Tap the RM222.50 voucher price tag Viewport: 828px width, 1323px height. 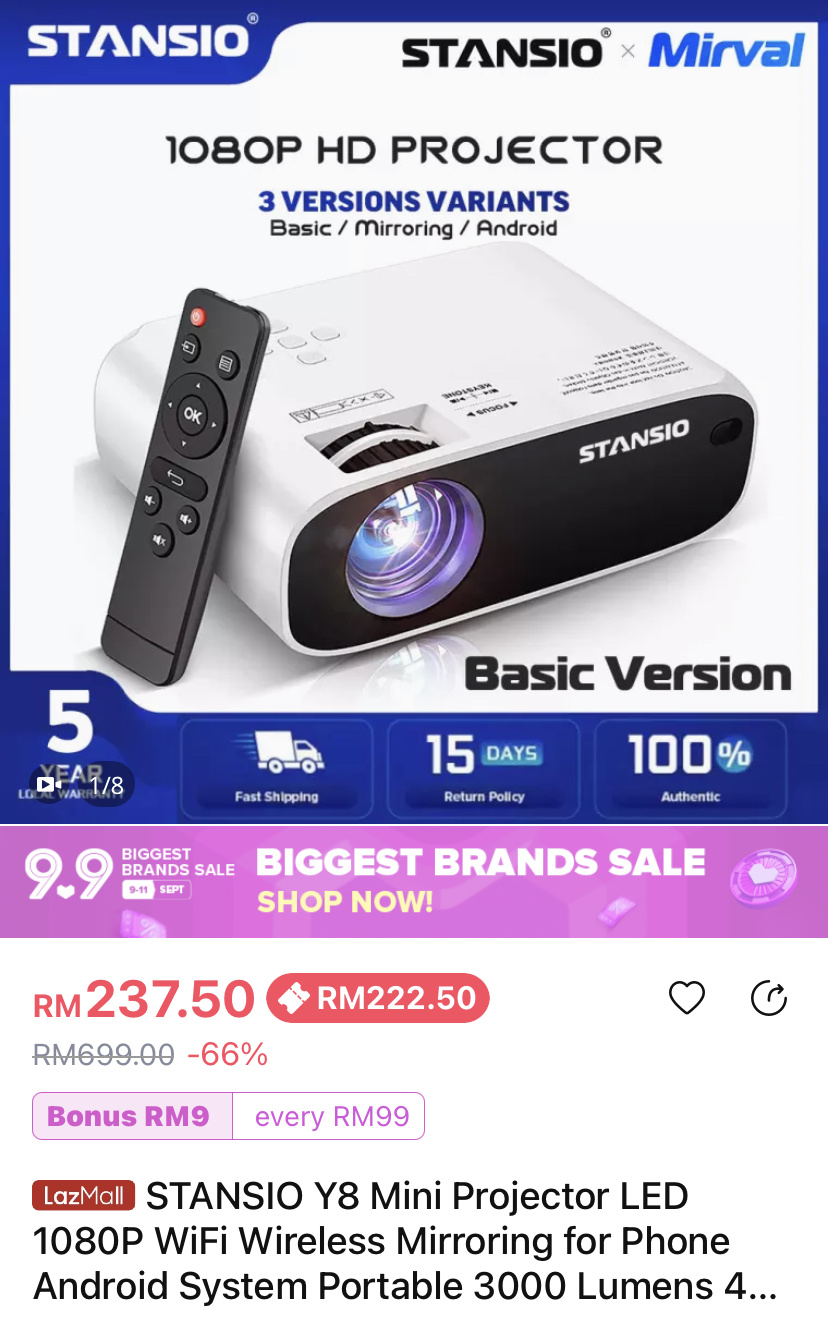click(378, 998)
